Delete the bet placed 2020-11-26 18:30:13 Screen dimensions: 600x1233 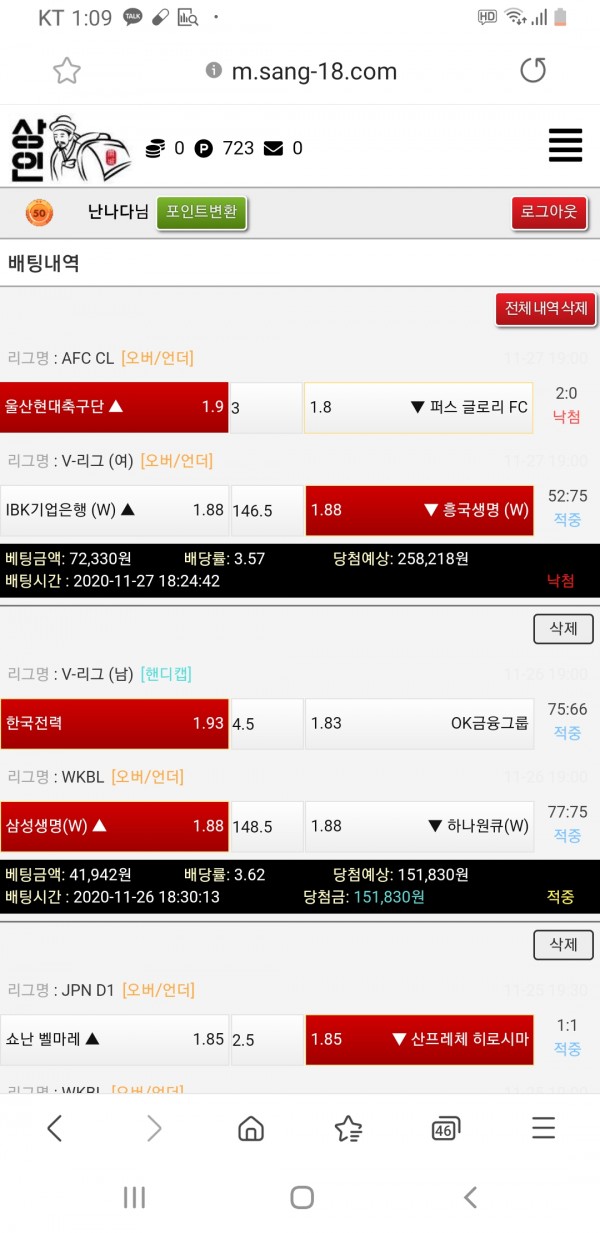coord(563,944)
